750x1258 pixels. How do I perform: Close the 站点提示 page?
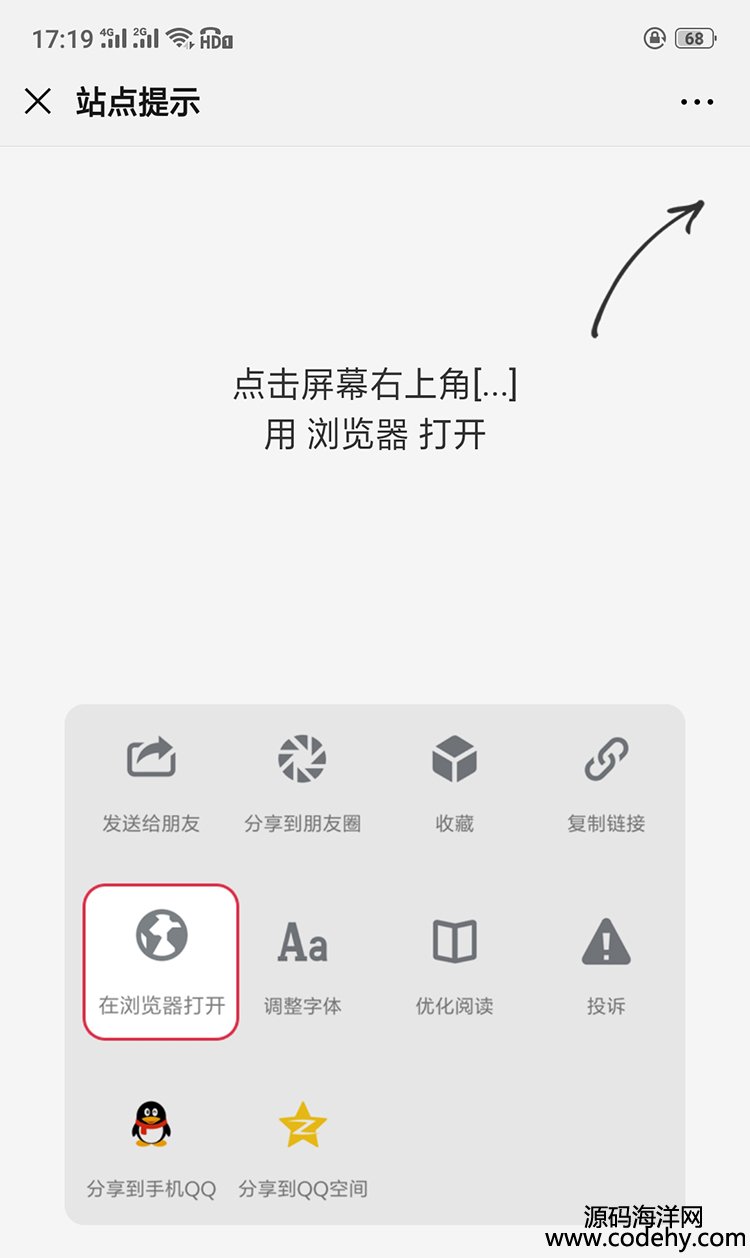point(38,101)
